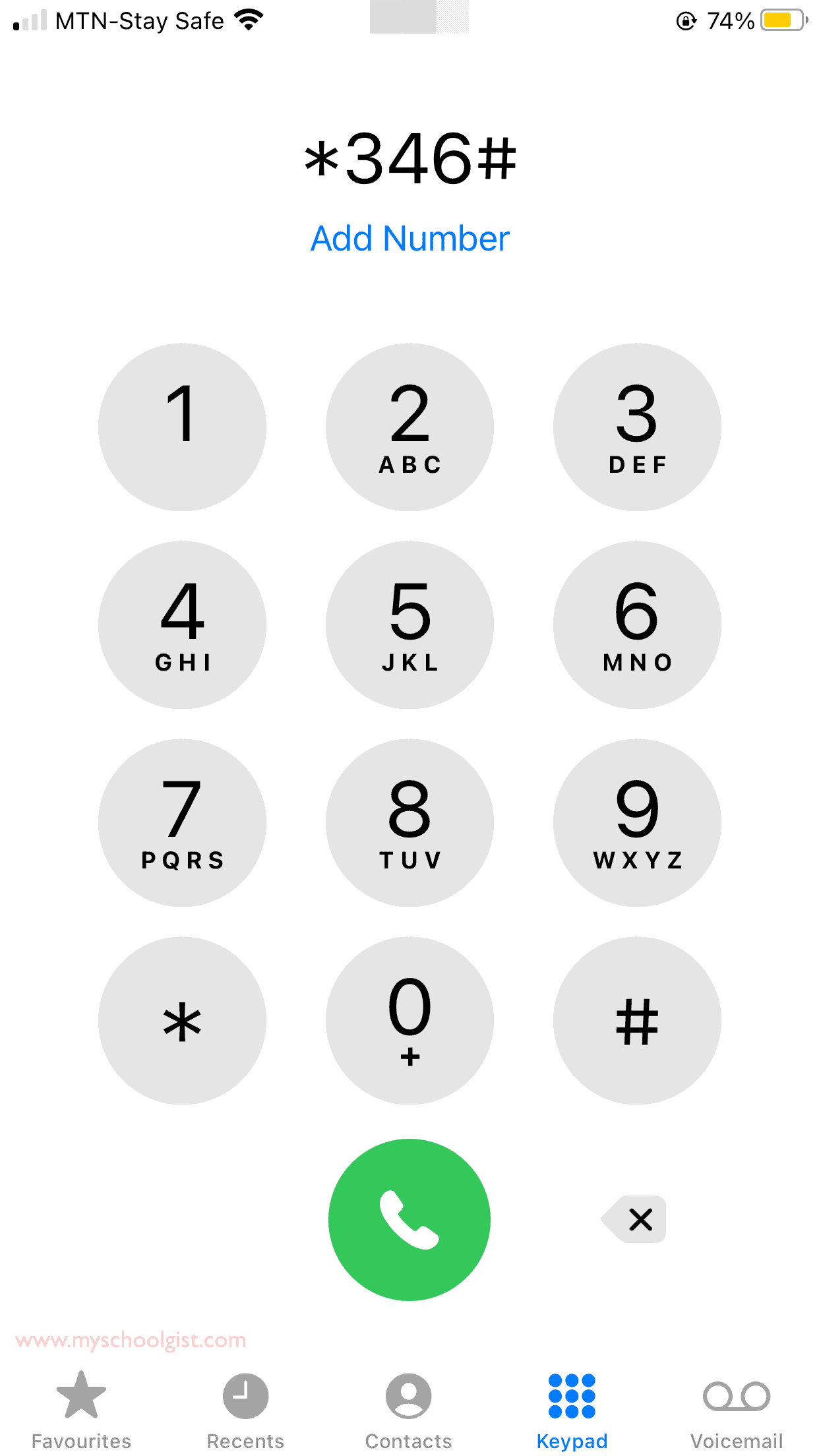This screenshot has width=819, height=1456.
Task: Tap the Add Number link
Action: tap(409, 239)
